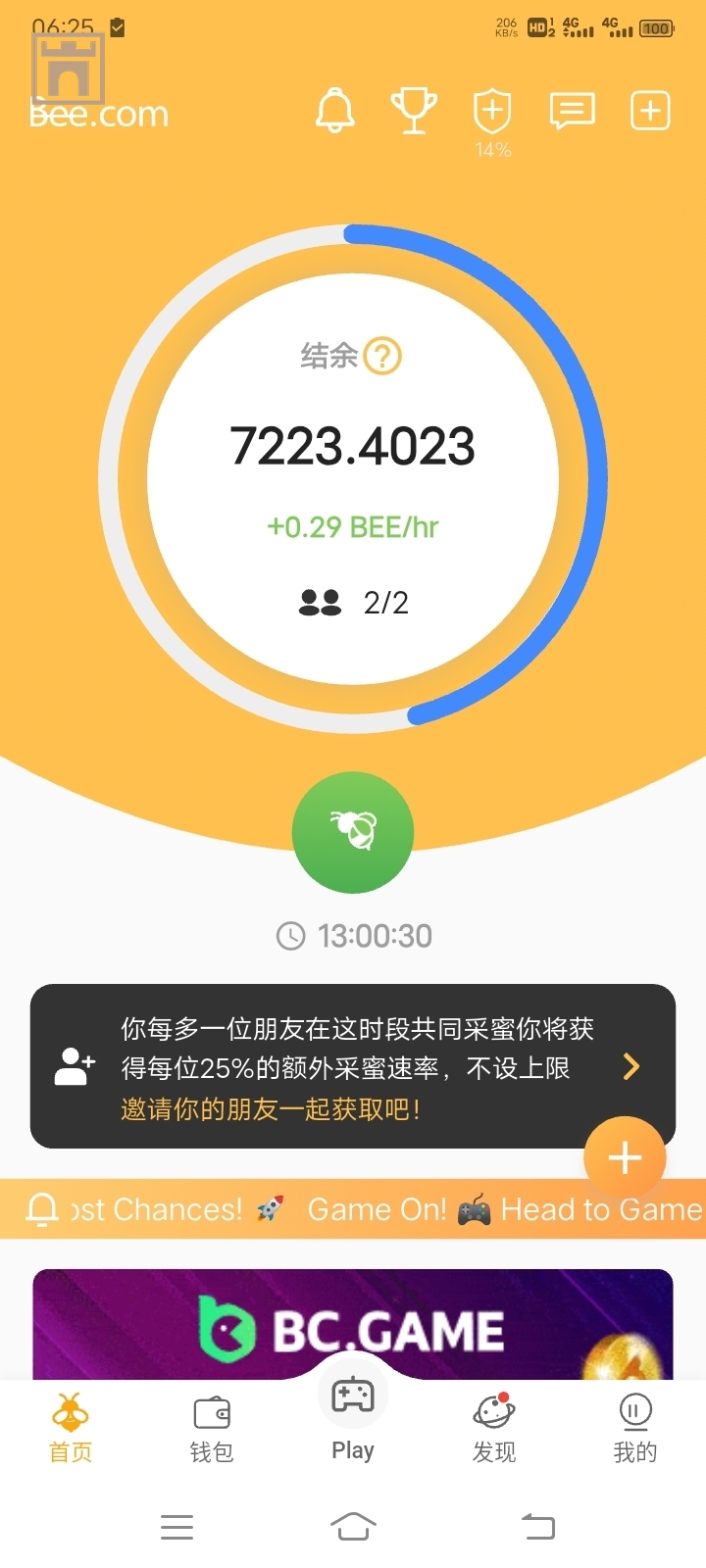The image size is (706, 1568).
Task: Tap the green bee mining button
Action: 353,832
